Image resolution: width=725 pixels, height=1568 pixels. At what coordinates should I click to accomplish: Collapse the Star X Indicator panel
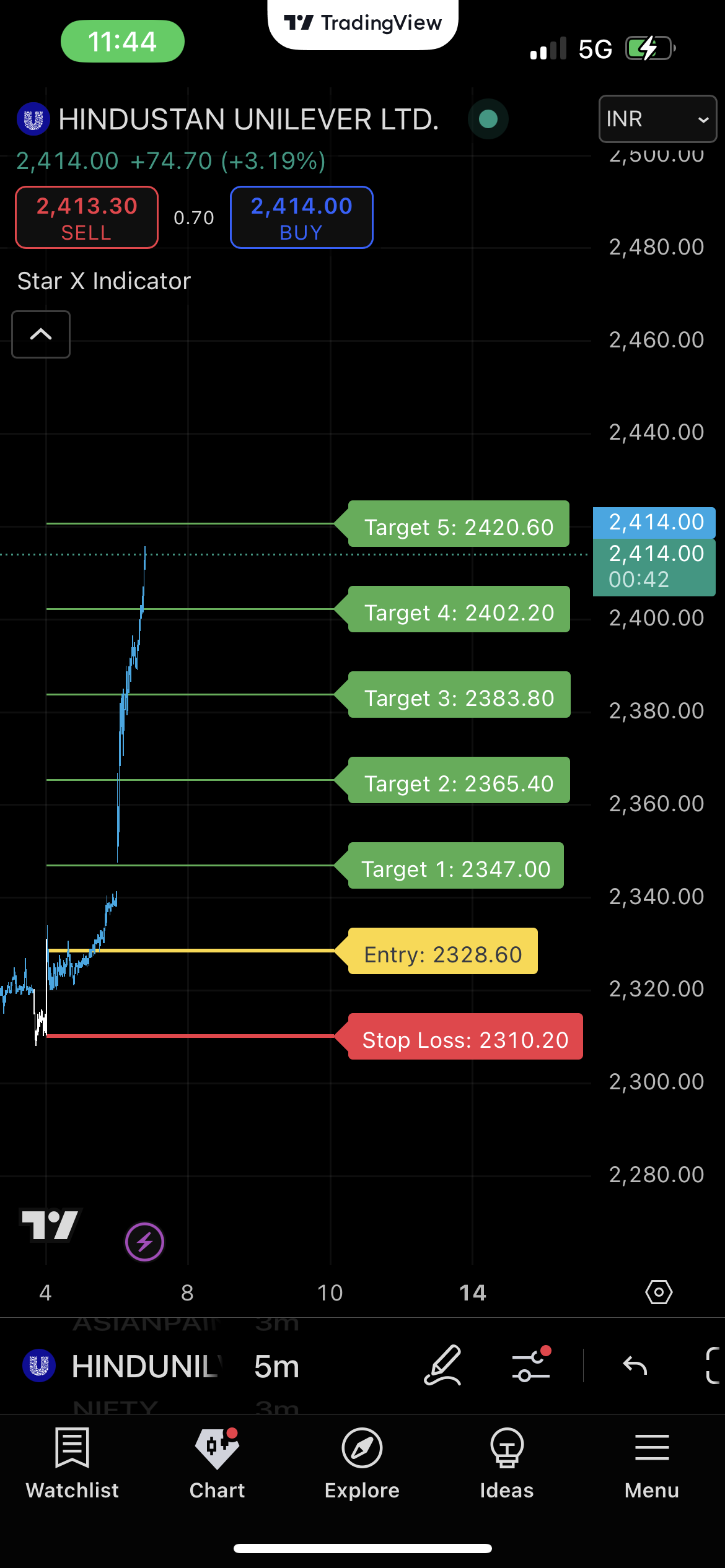click(x=40, y=334)
